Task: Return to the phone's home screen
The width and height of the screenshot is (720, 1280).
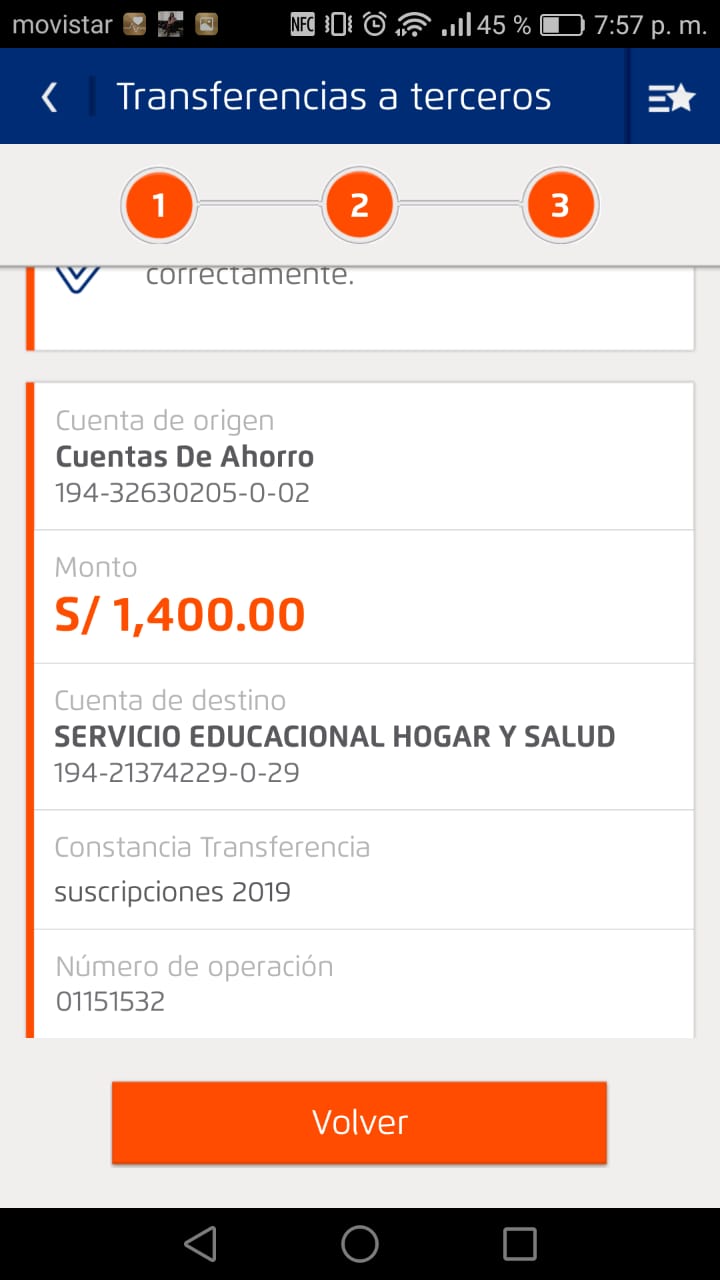Action: click(x=360, y=1244)
